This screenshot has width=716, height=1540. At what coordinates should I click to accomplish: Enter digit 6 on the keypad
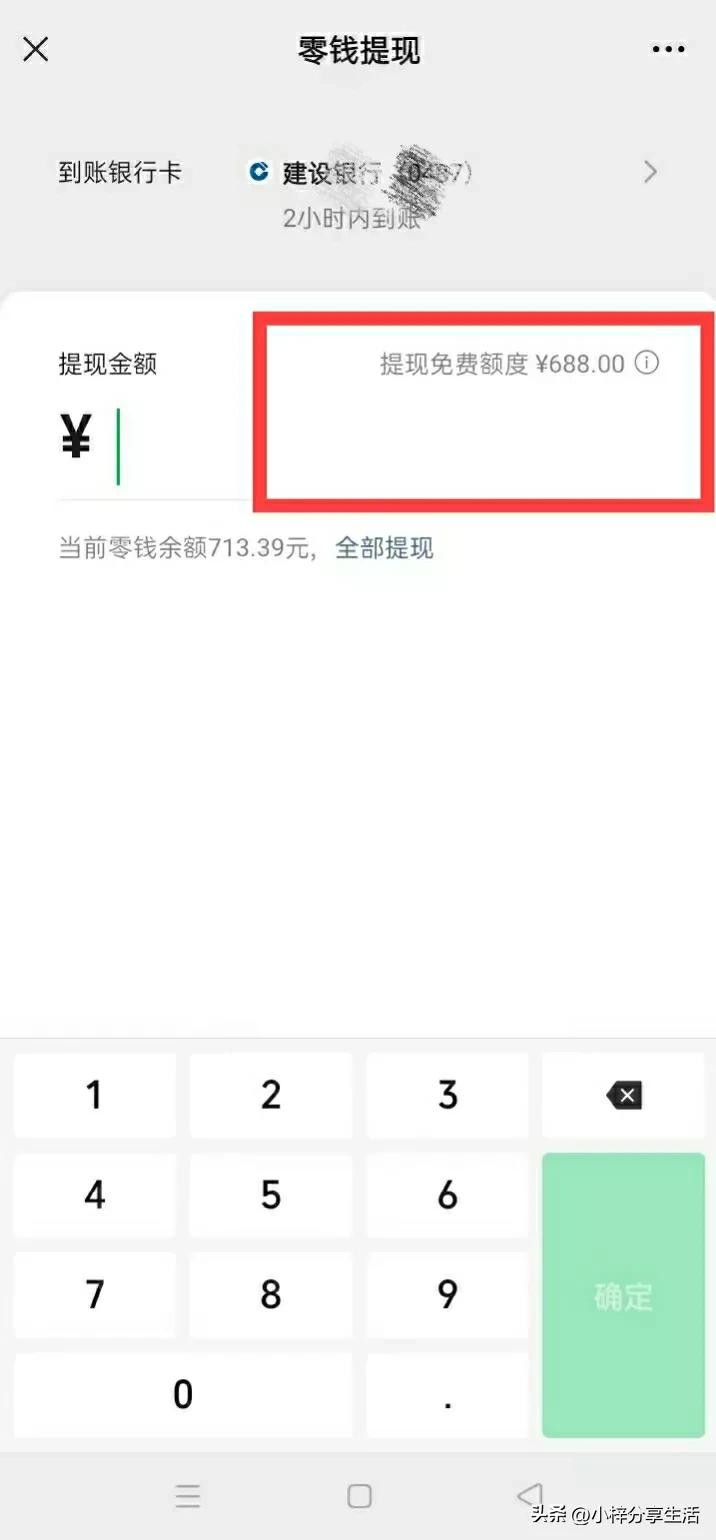coord(447,1195)
